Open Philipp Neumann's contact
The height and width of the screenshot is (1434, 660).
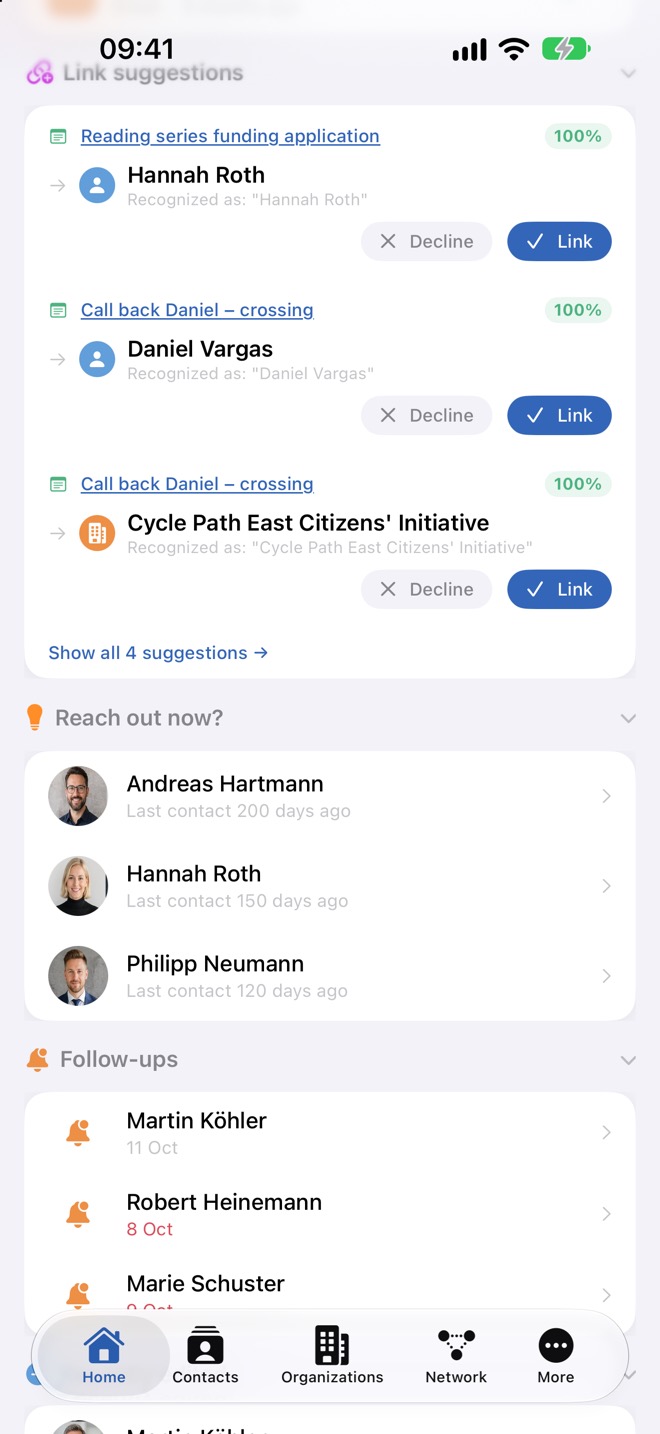330,976
